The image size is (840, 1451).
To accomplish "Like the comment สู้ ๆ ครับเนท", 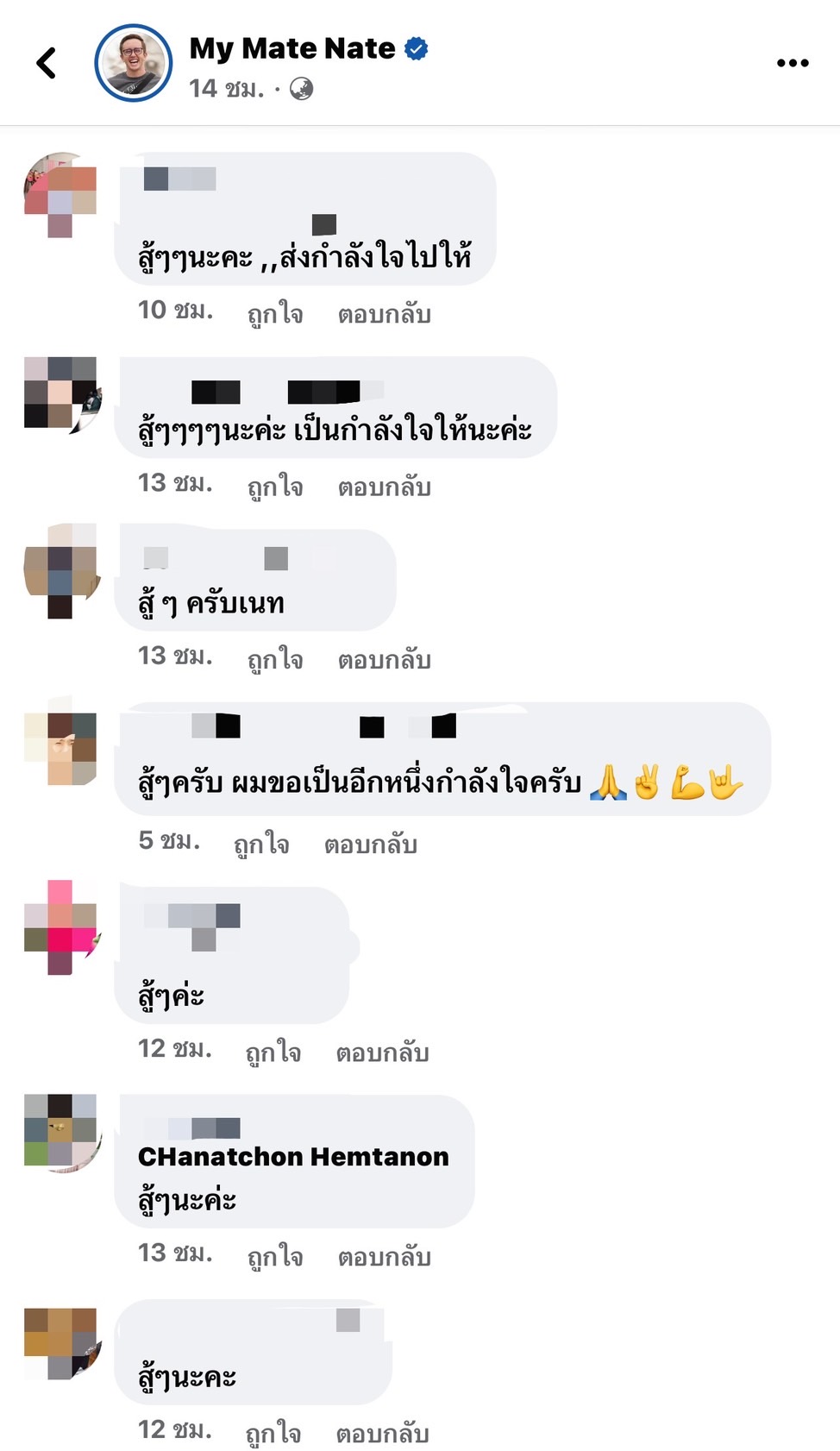I will 275,659.
